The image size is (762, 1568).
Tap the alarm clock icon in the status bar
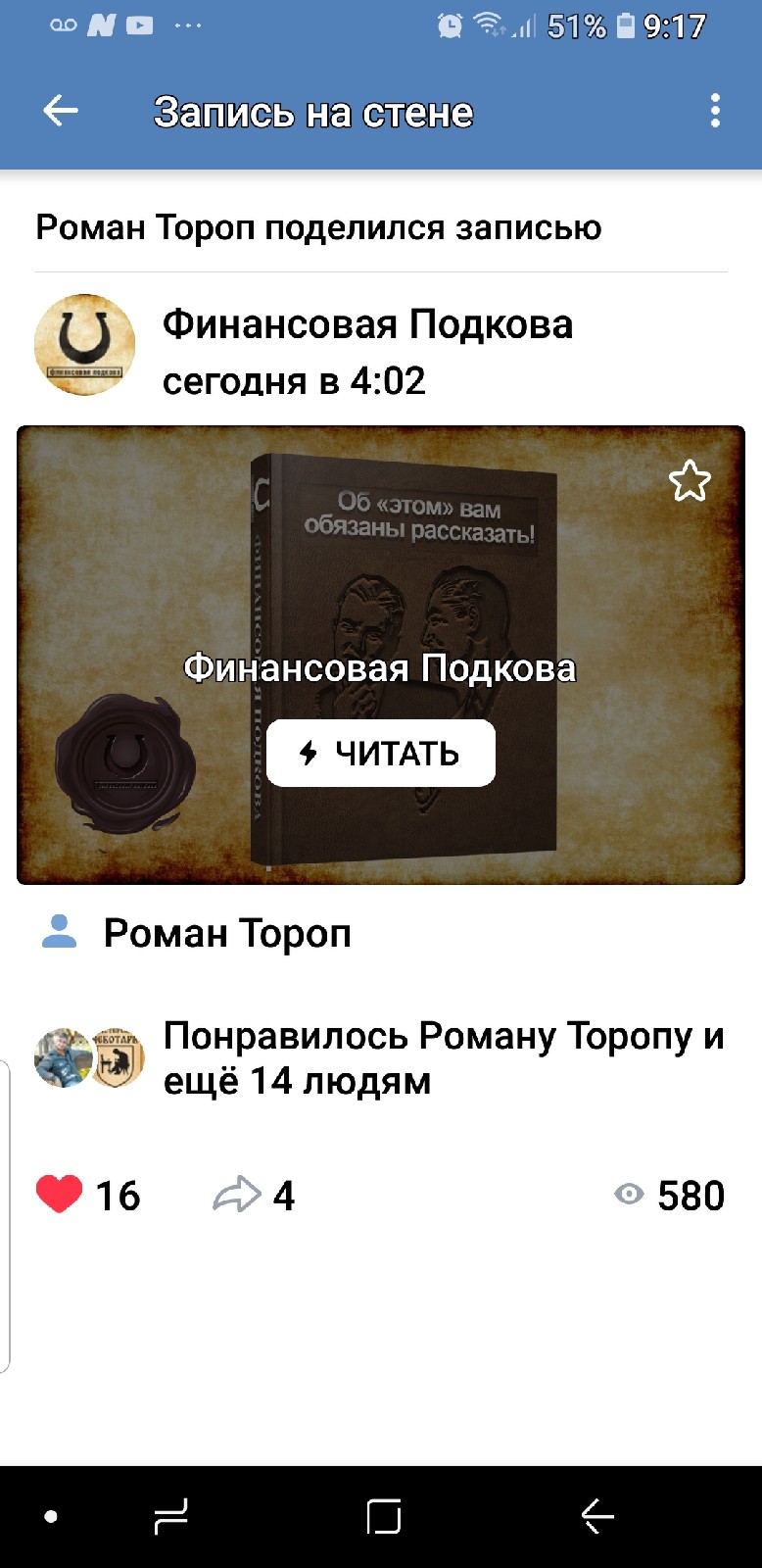point(449,26)
